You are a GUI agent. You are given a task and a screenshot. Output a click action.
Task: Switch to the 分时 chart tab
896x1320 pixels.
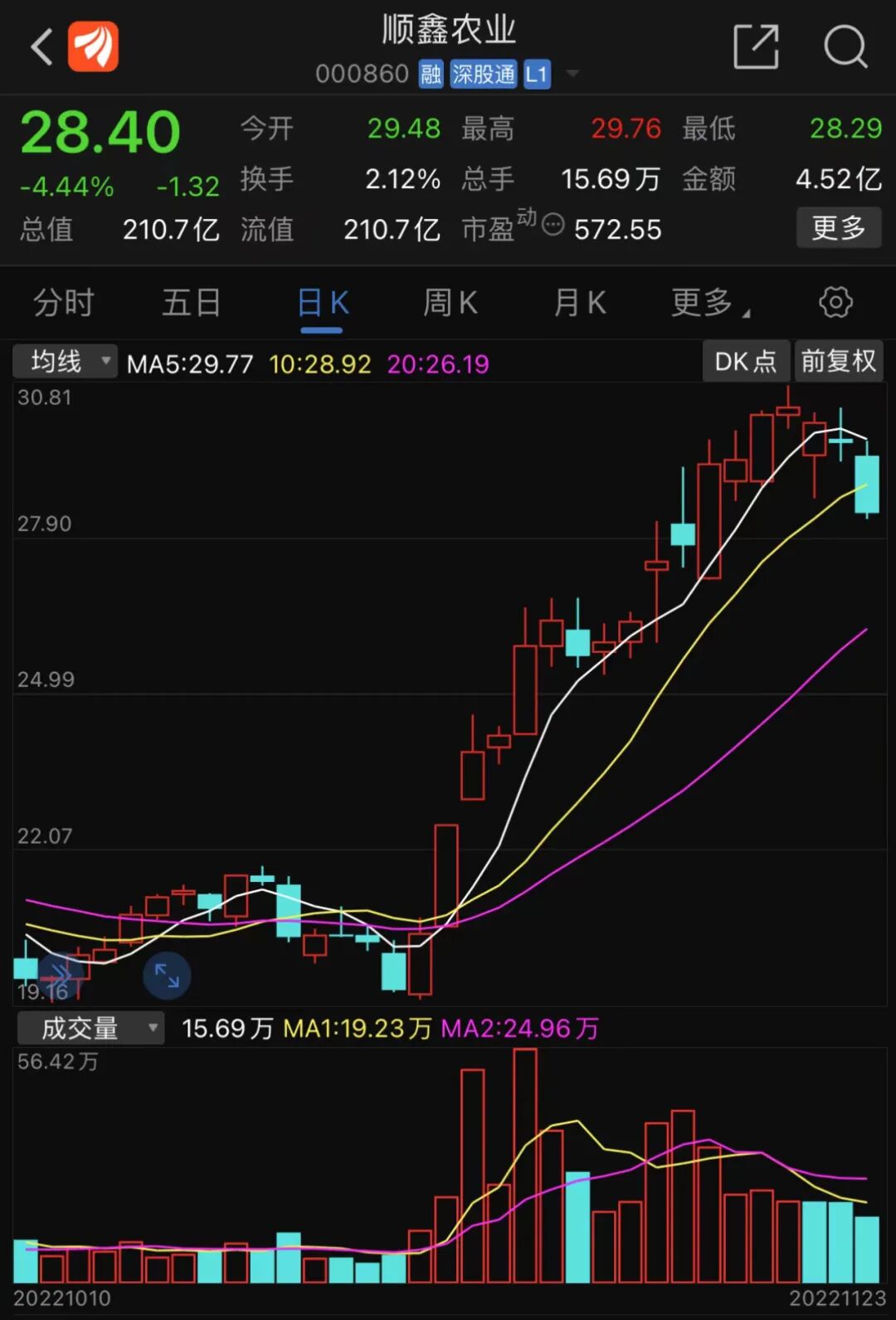pos(64,303)
